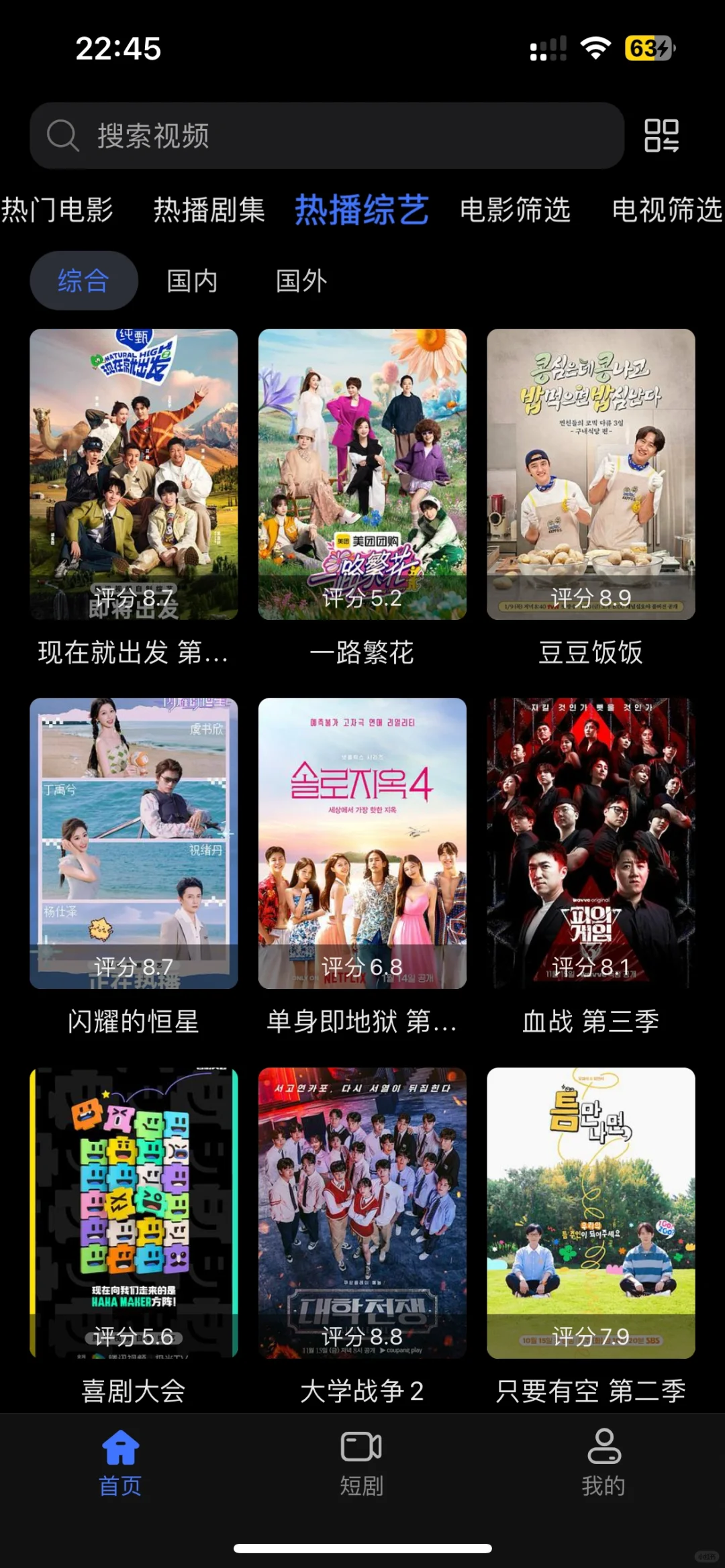
Task: Switch to the 热播剧集 tab
Action: click(209, 210)
